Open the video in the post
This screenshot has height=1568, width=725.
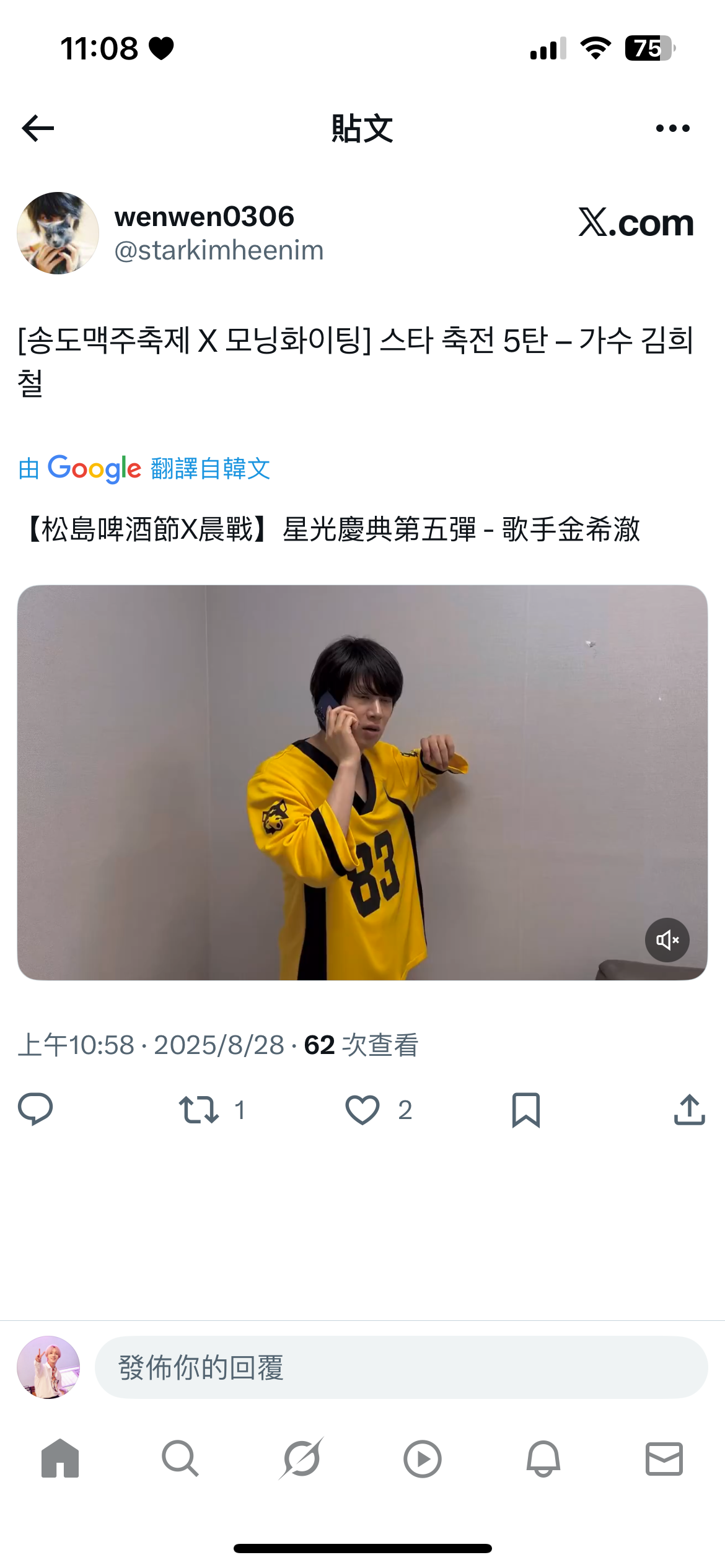(x=362, y=782)
